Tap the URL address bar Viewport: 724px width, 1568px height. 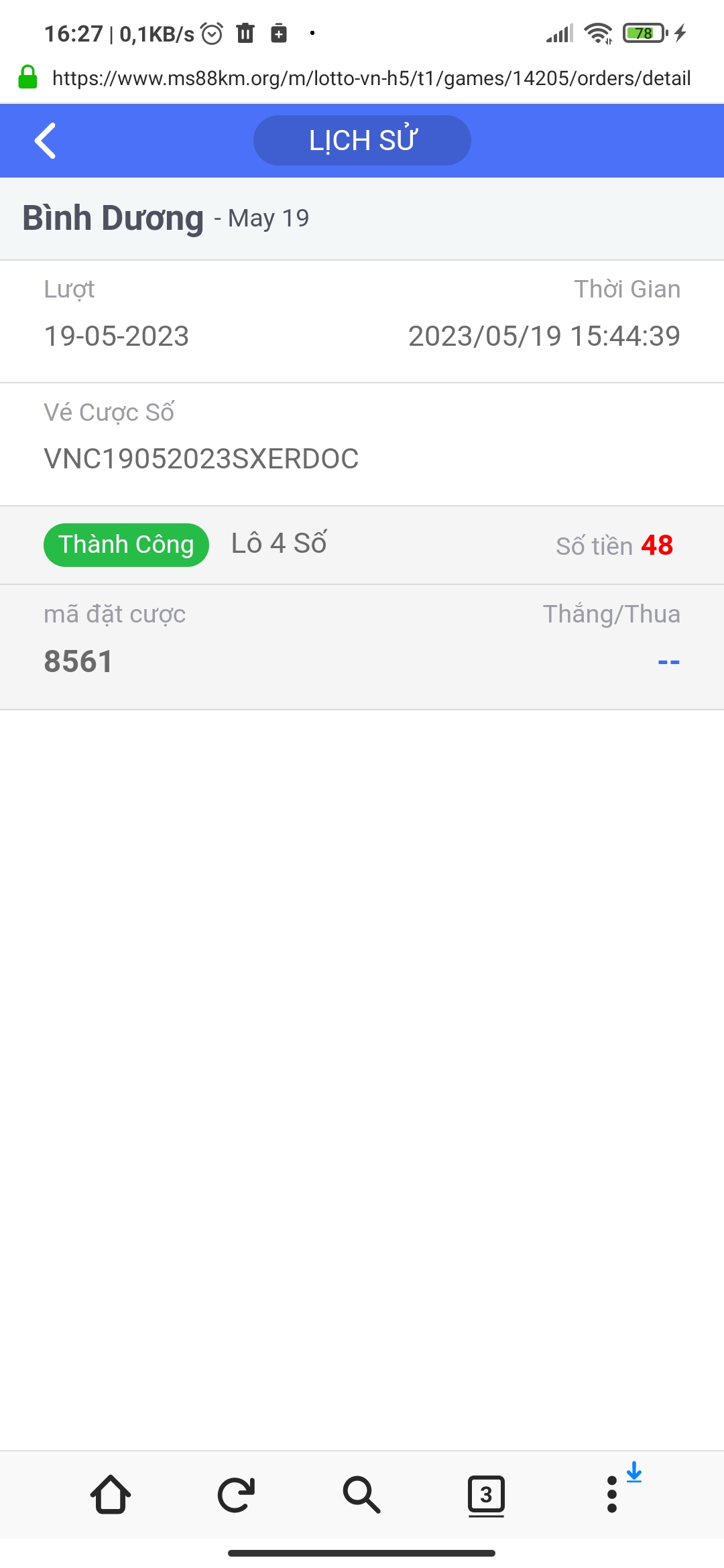[371, 78]
